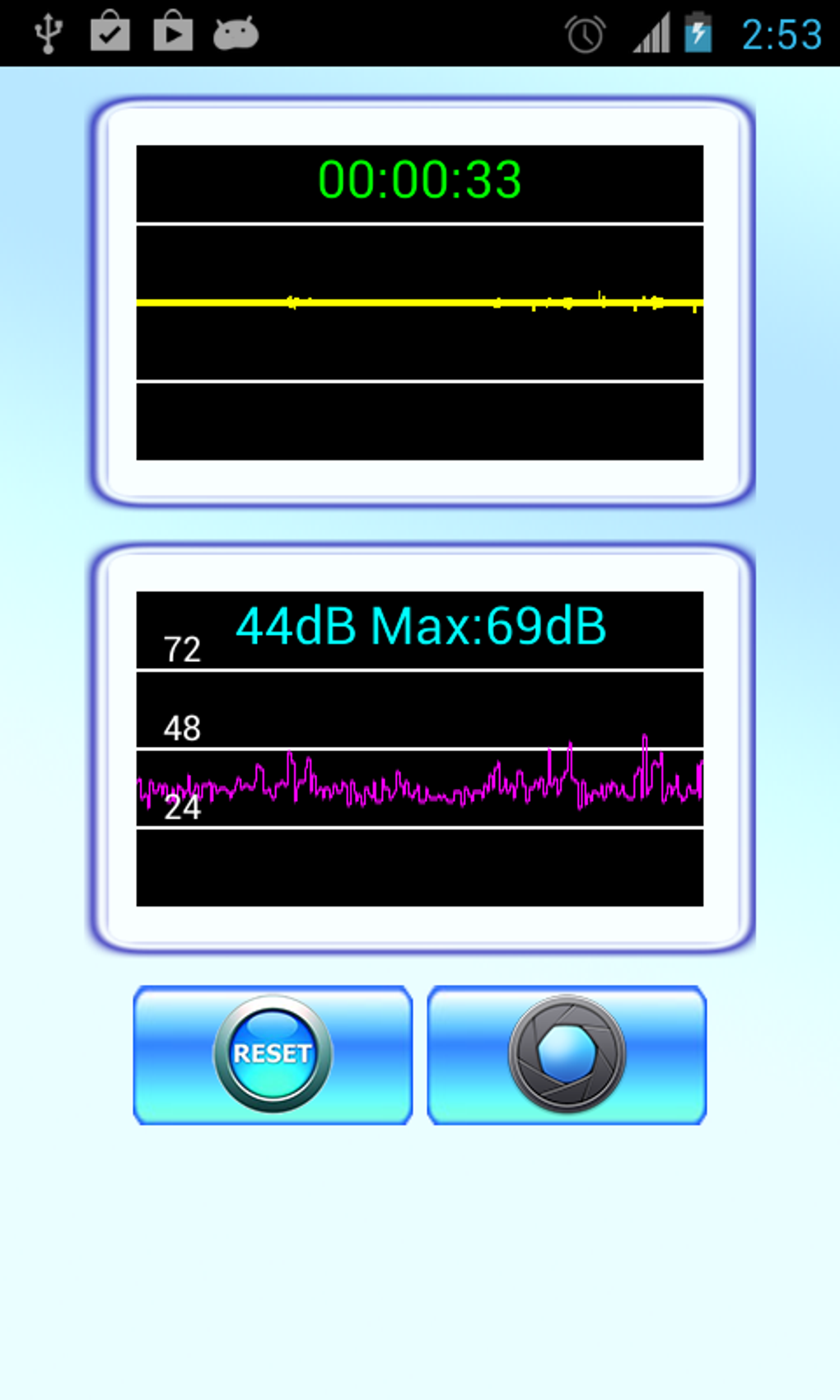
Task: Click the Android debugging icon in status bar
Action: tap(236, 33)
